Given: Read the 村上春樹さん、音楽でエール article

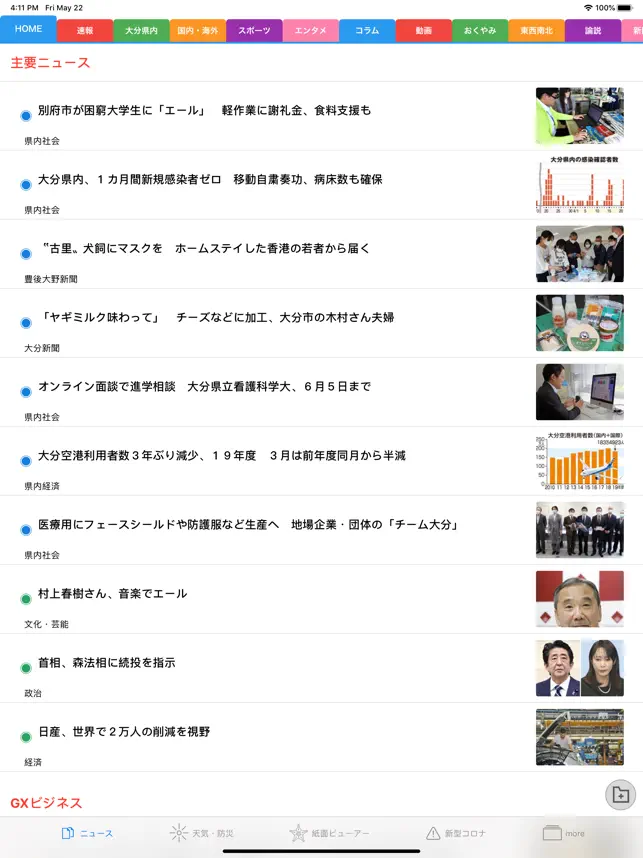Looking at the screenshot, I should pyautogui.click(x=112, y=593).
